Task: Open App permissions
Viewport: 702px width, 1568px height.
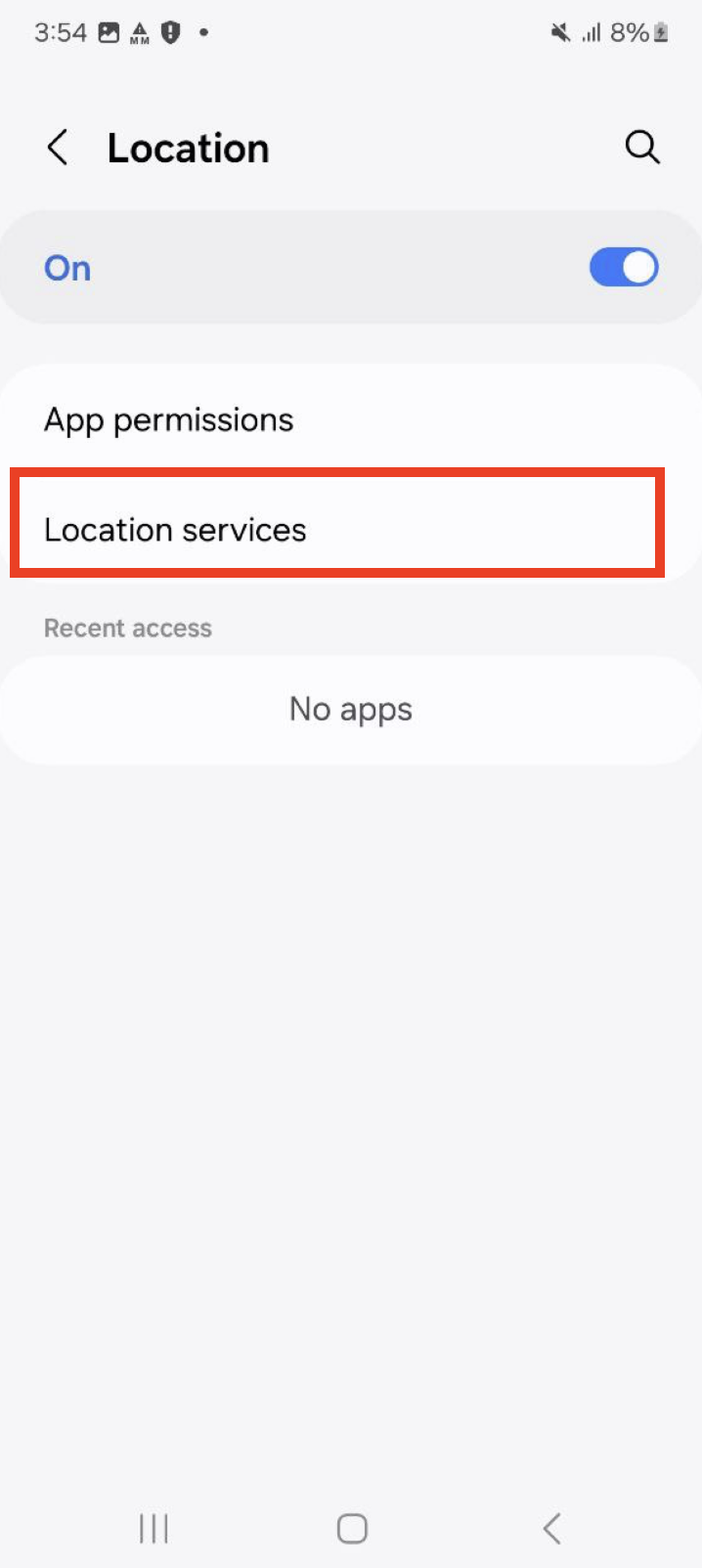Action: coord(168,420)
